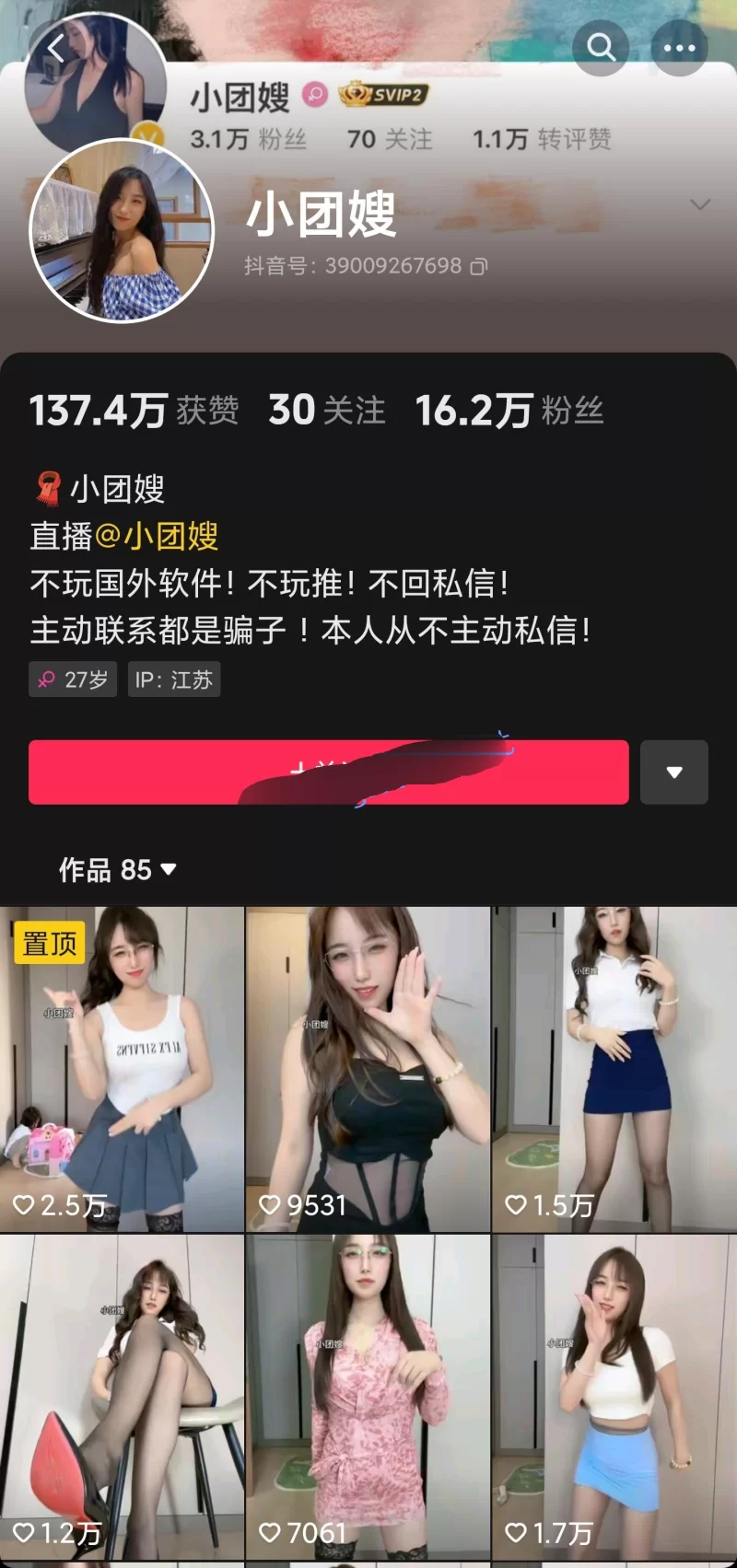Open the video with 7061 likes
This screenshot has height=1568, width=737.
368,1397
